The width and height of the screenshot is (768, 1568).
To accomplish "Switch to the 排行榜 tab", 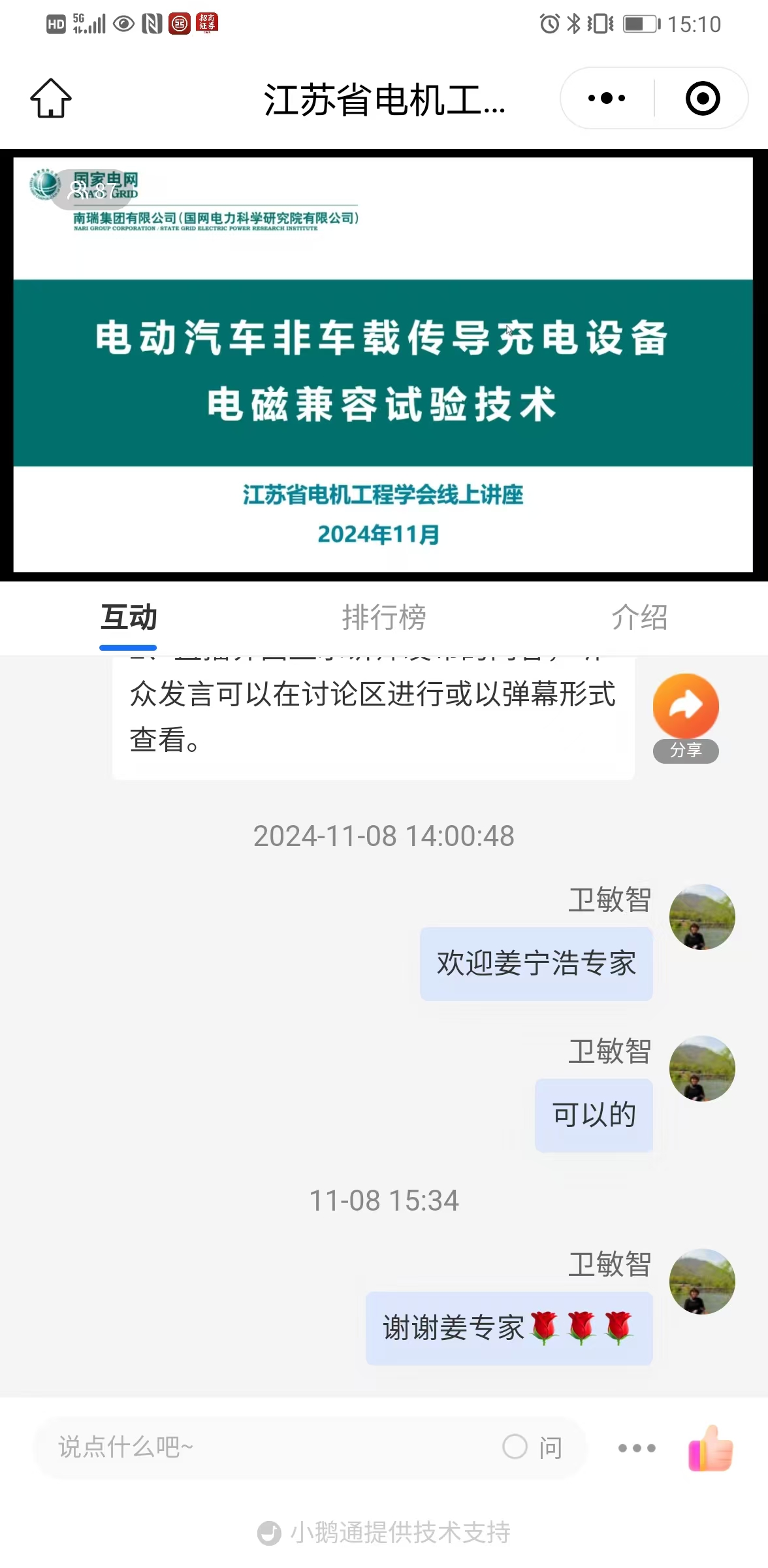I will (383, 617).
